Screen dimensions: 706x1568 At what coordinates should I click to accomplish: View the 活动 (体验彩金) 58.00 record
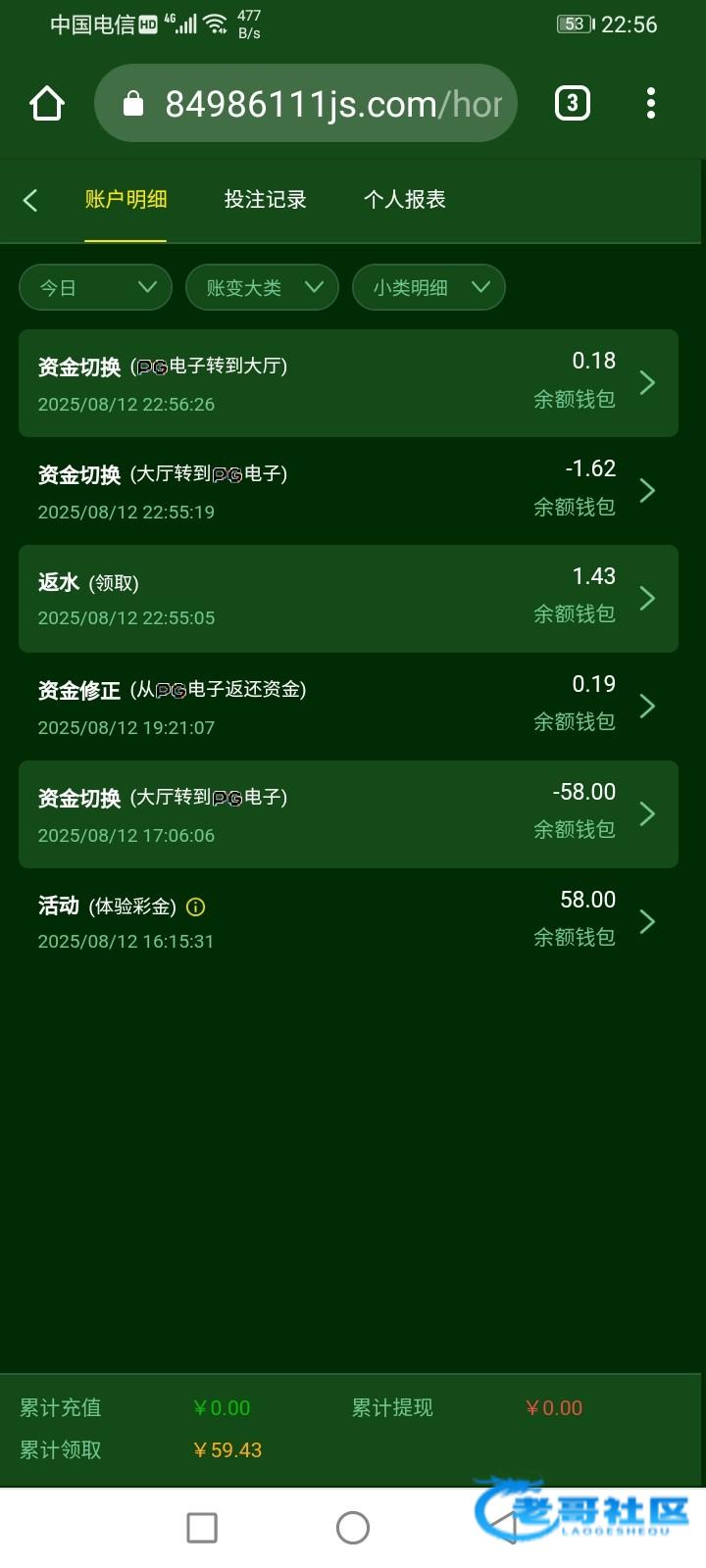[348, 921]
